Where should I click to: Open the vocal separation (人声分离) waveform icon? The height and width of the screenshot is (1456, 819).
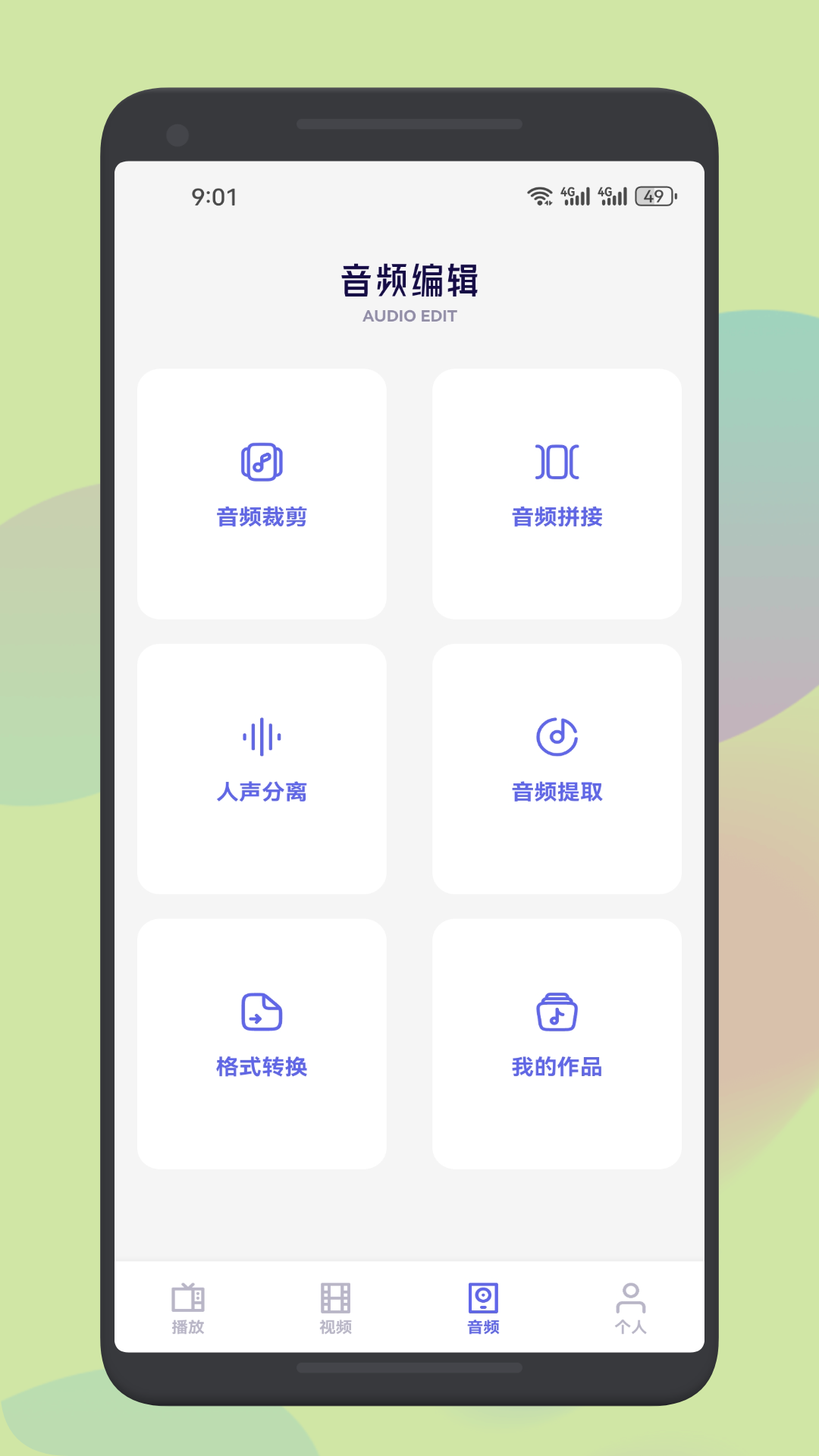261,736
